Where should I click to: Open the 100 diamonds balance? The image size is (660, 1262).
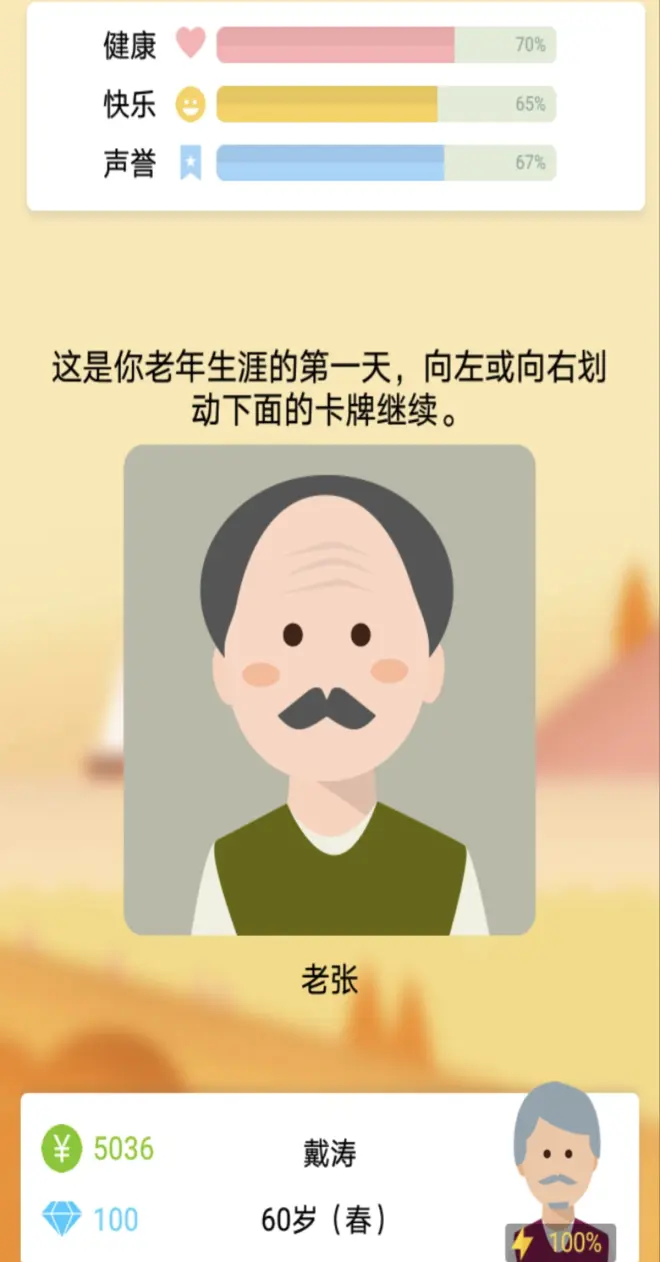click(x=91, y=1219)
